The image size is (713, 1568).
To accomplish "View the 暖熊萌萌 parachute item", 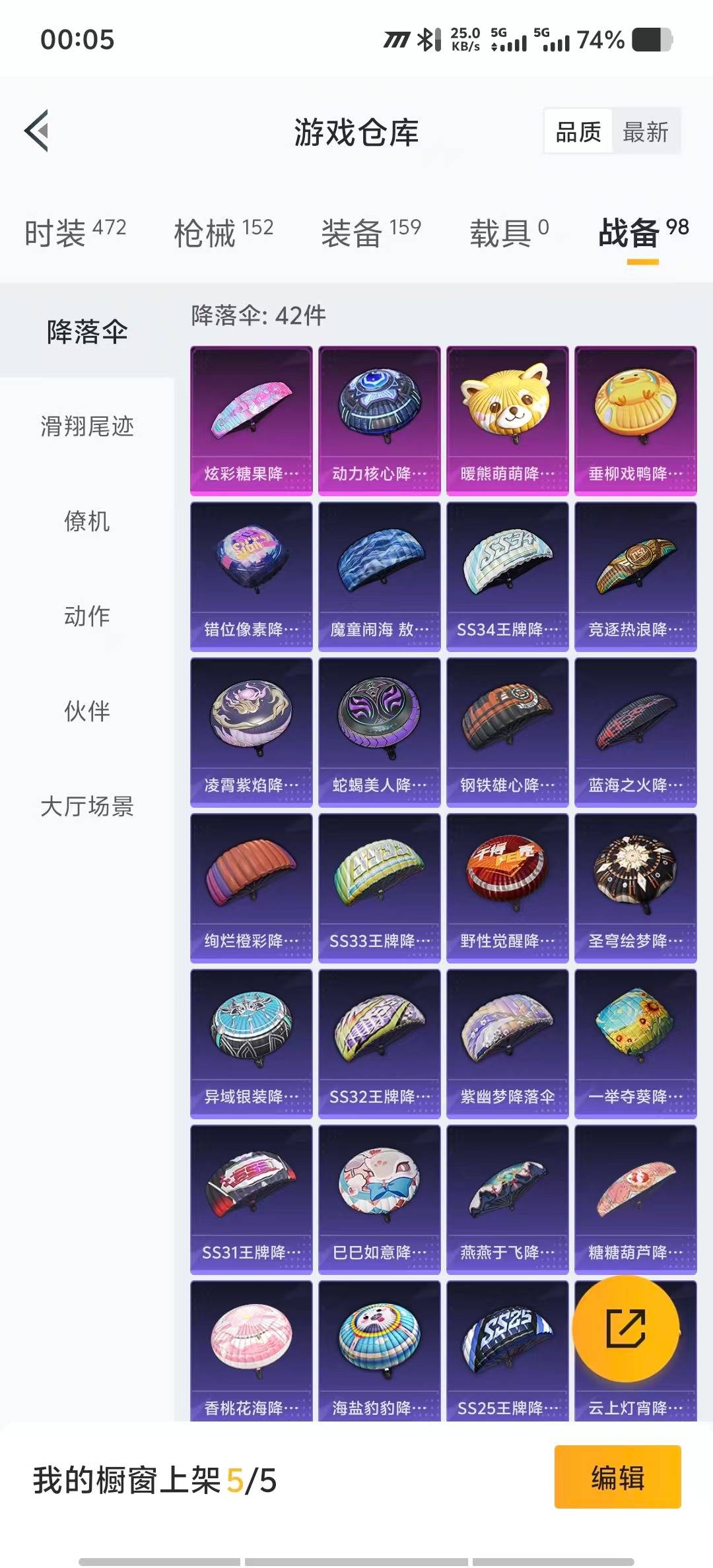I will tap(507, 420).
